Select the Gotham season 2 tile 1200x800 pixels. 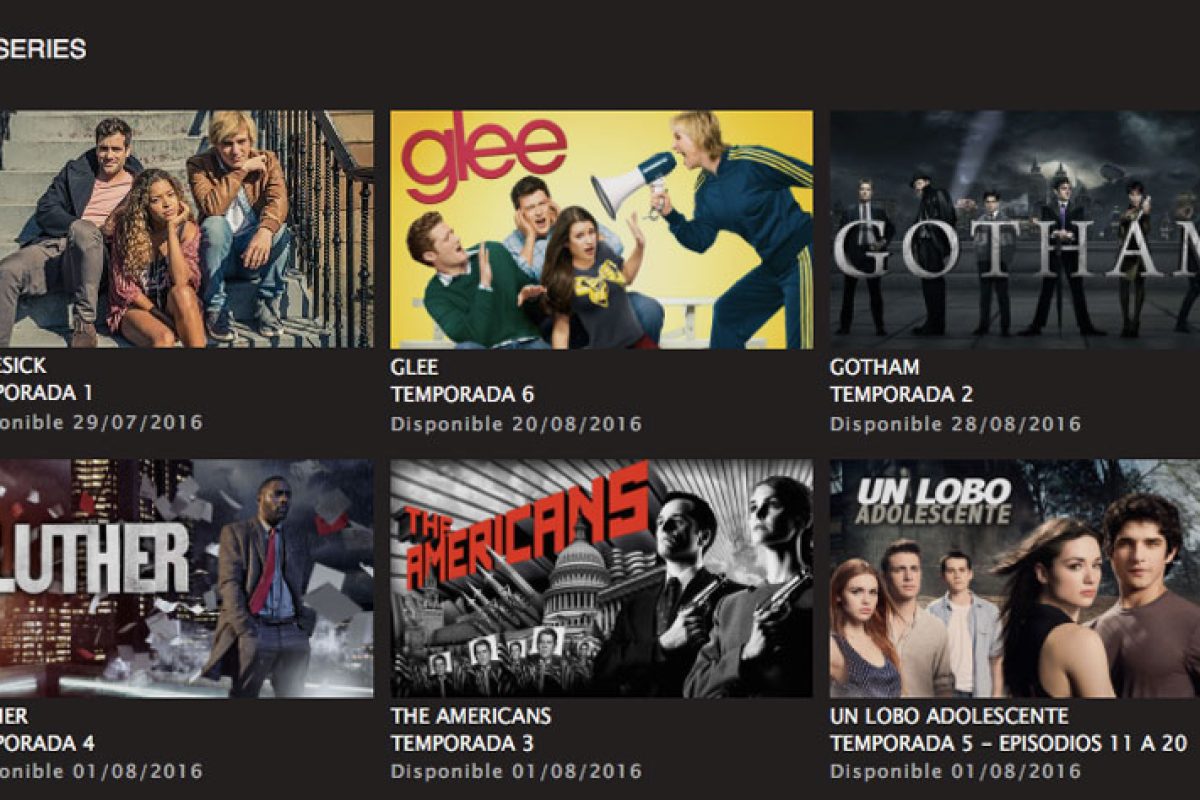pos(1014,229)
